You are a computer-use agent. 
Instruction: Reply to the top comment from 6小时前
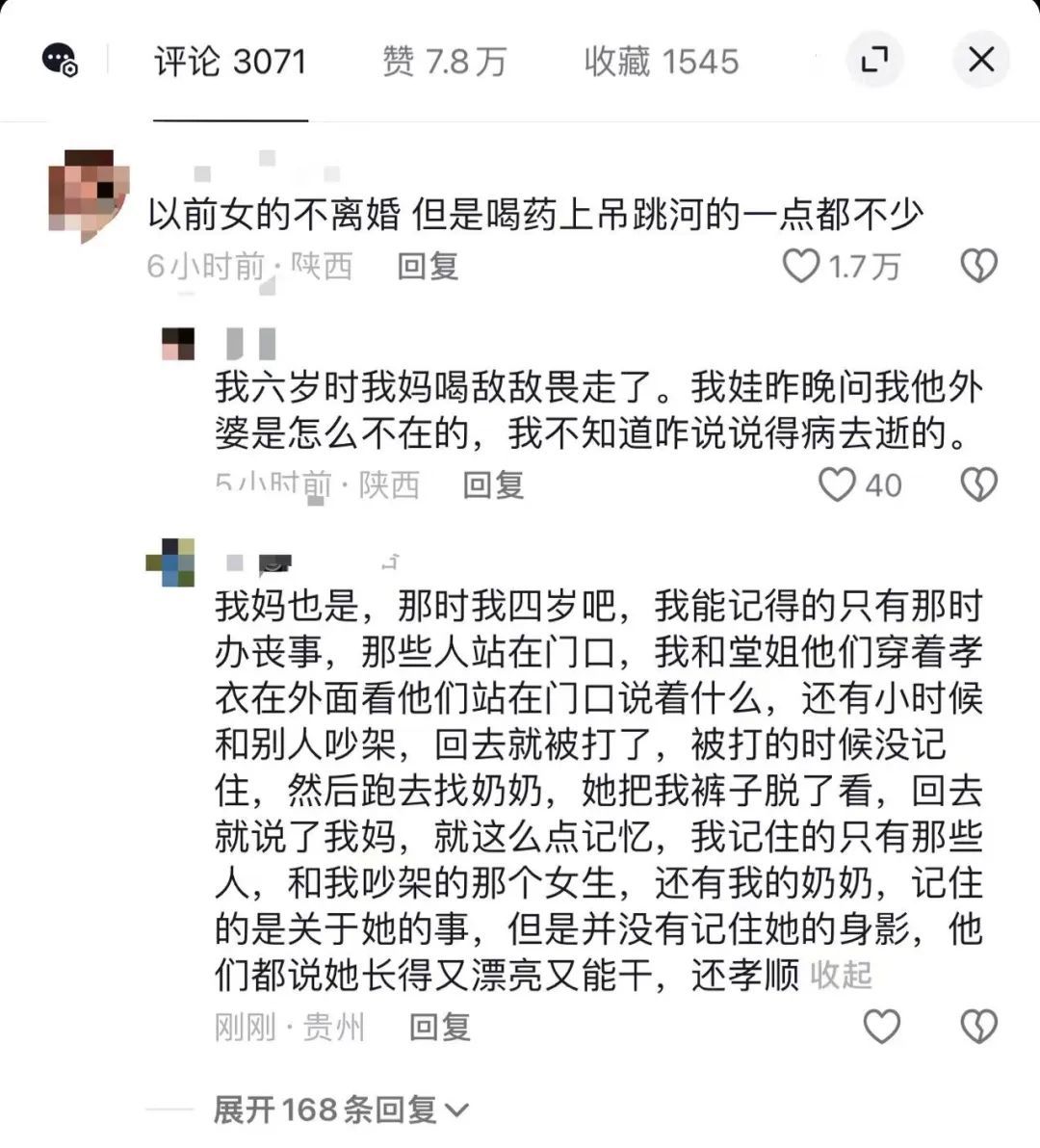pos(428,266)
